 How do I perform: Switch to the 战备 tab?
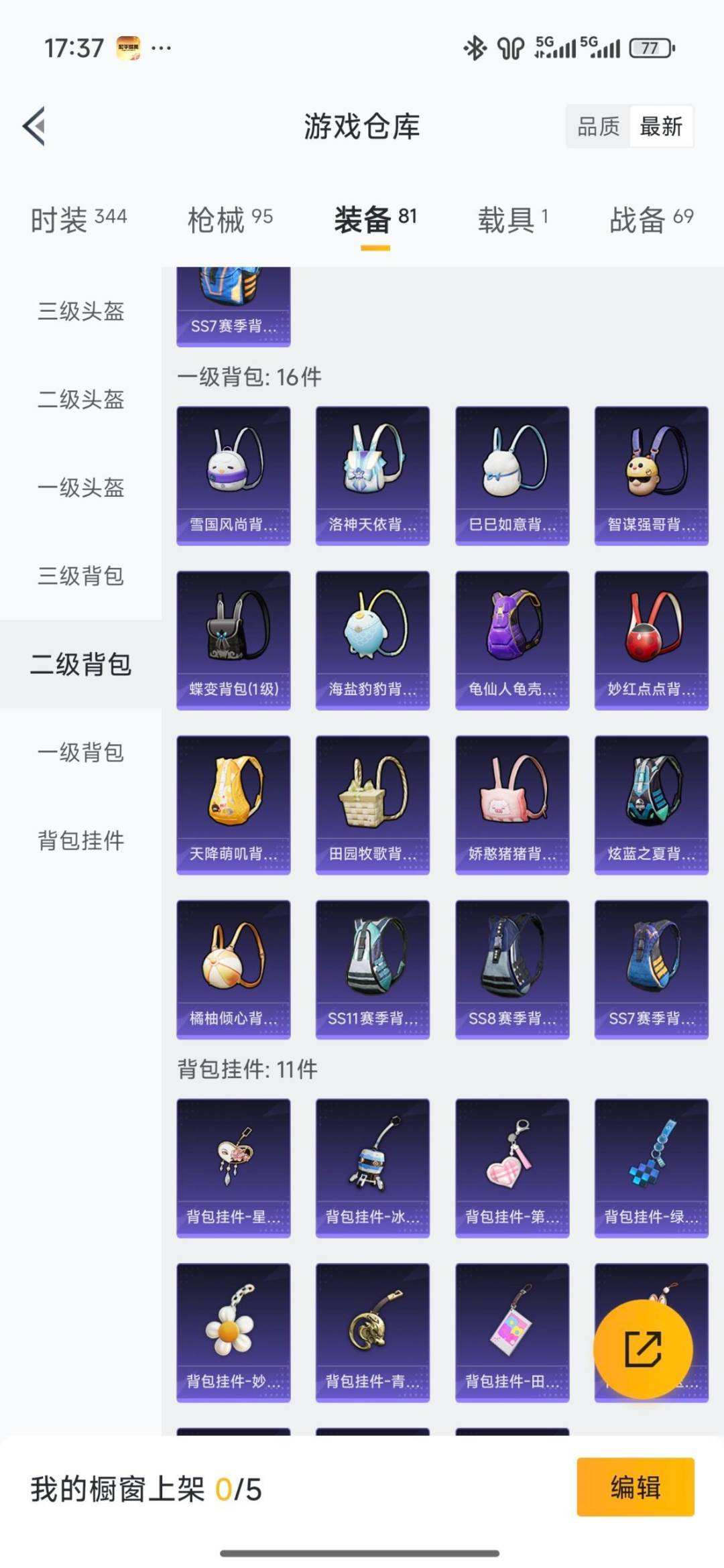pos(651,219)
